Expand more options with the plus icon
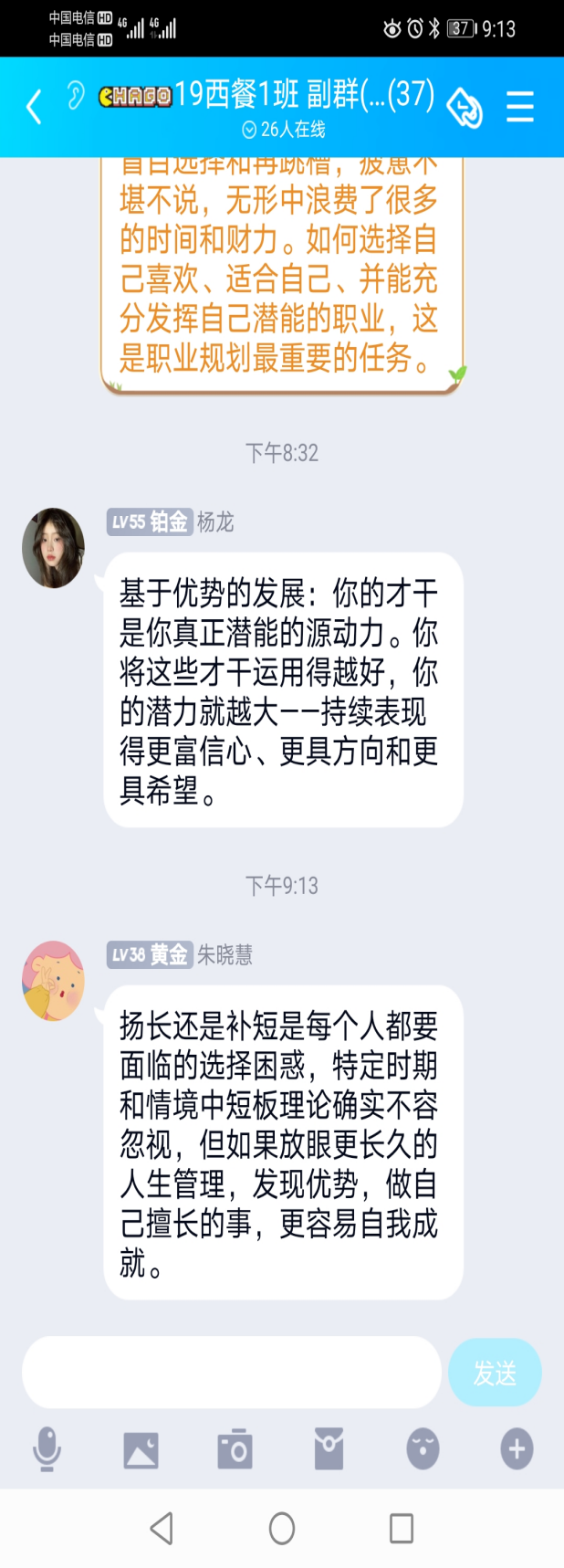Image resolution: width=564 pixels, height=1568 pixels. [x=517, y=1449]
